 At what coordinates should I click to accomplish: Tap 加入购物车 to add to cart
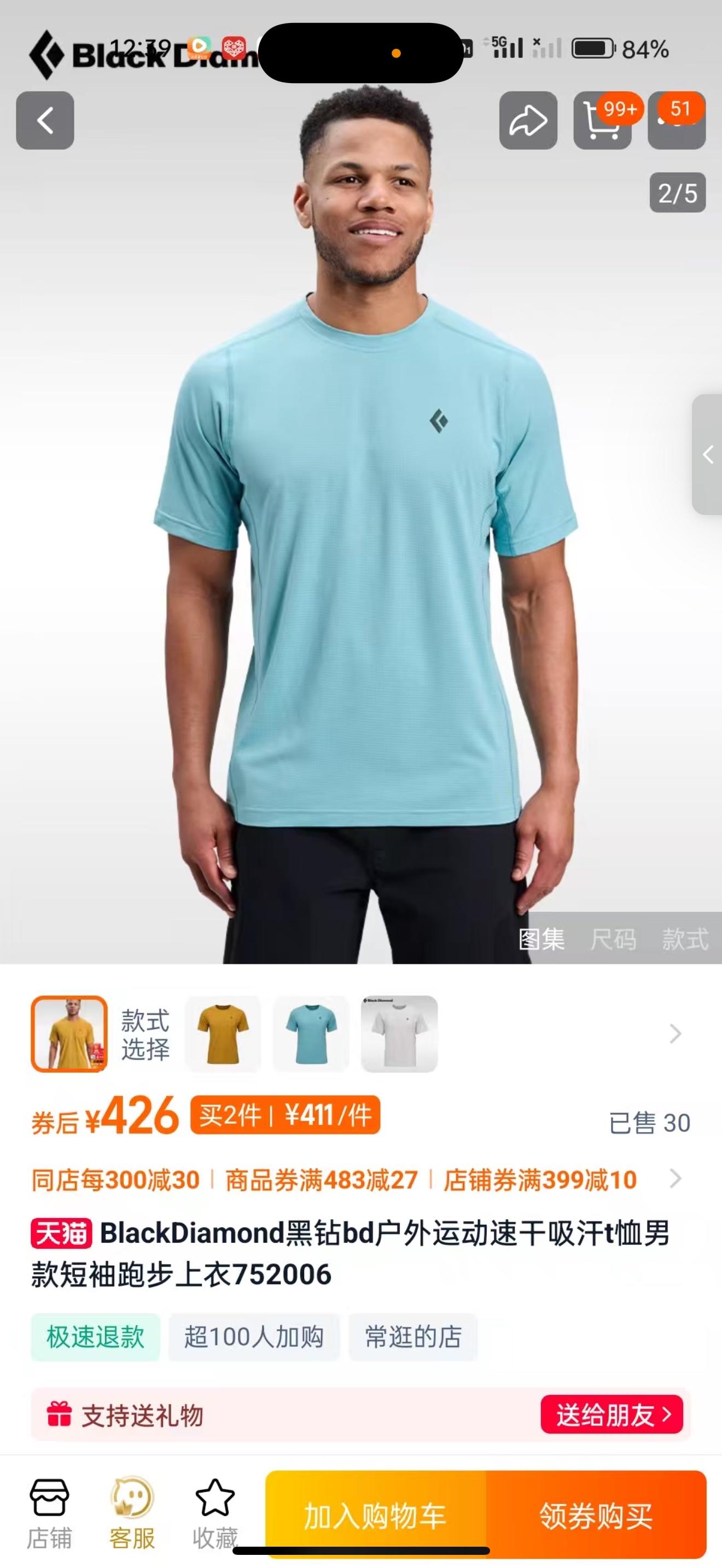tap(375, 1515)
